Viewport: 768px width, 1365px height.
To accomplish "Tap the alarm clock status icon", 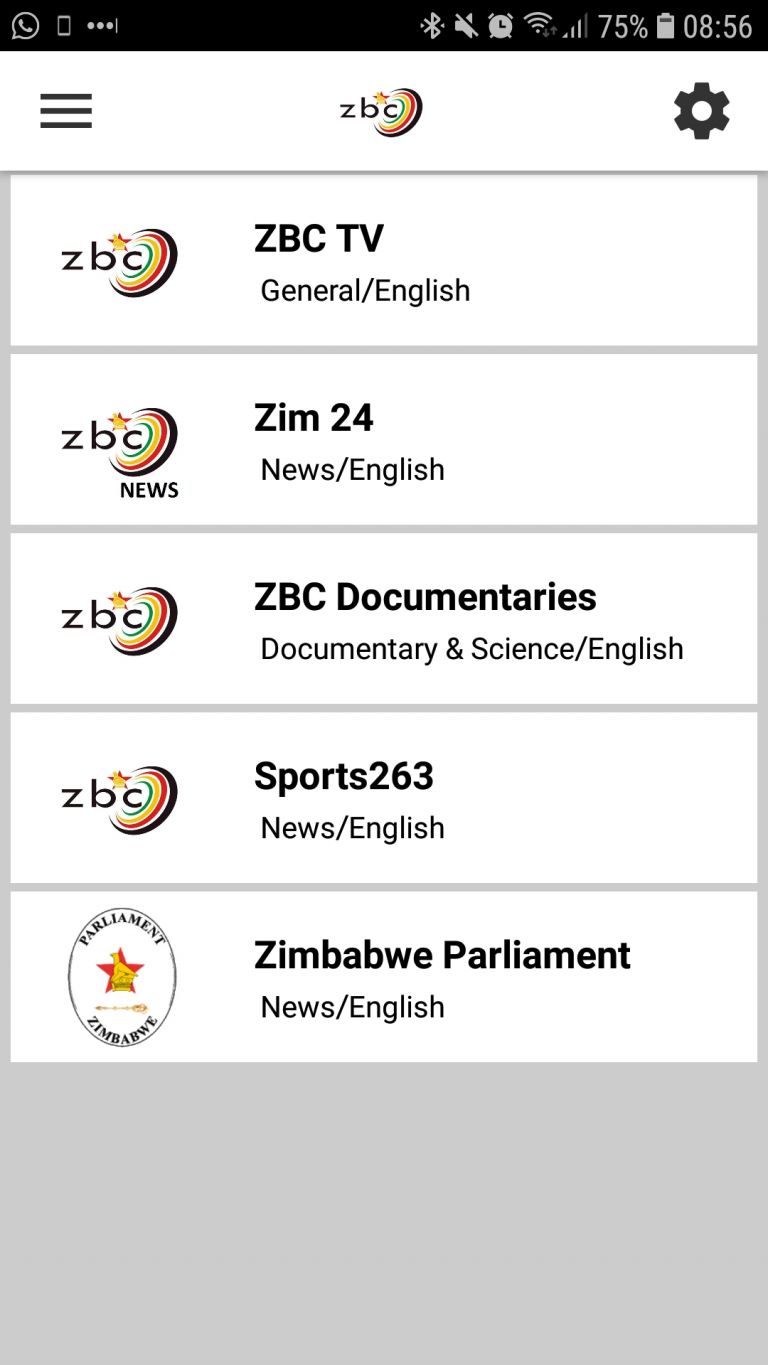I will tap(500, 25).
